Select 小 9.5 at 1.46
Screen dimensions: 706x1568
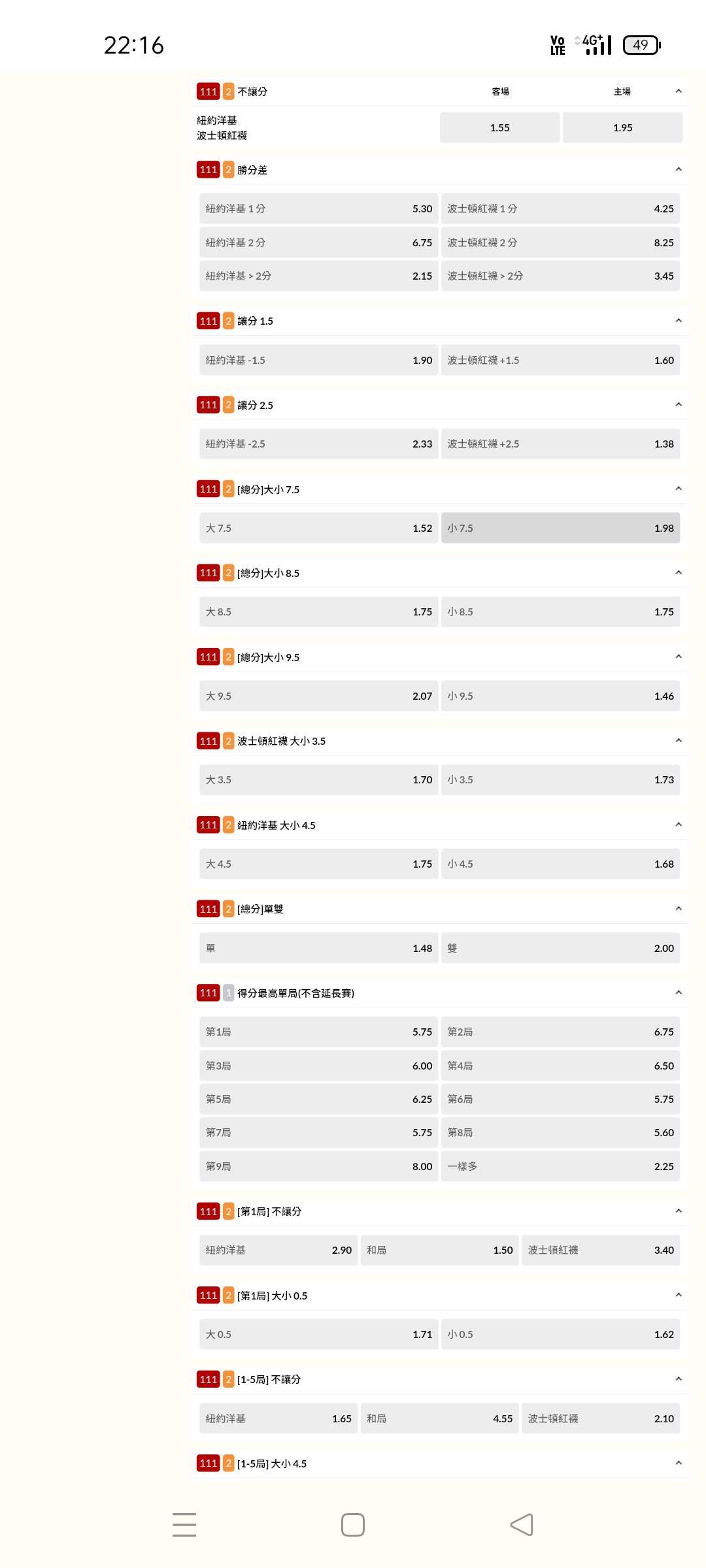coord(560,696)
